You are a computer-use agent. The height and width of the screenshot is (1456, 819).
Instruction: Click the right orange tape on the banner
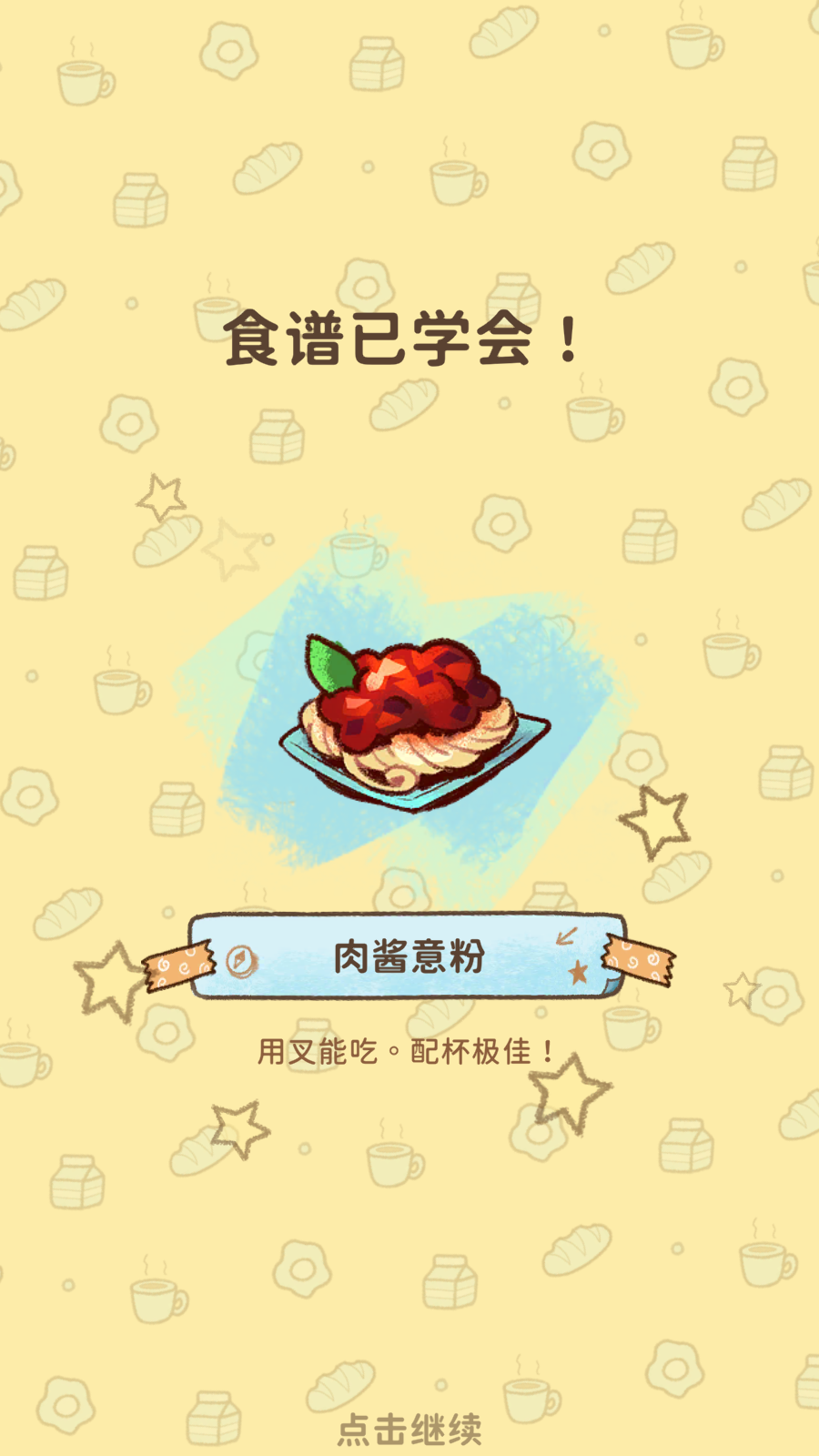[x=637, y=960]
